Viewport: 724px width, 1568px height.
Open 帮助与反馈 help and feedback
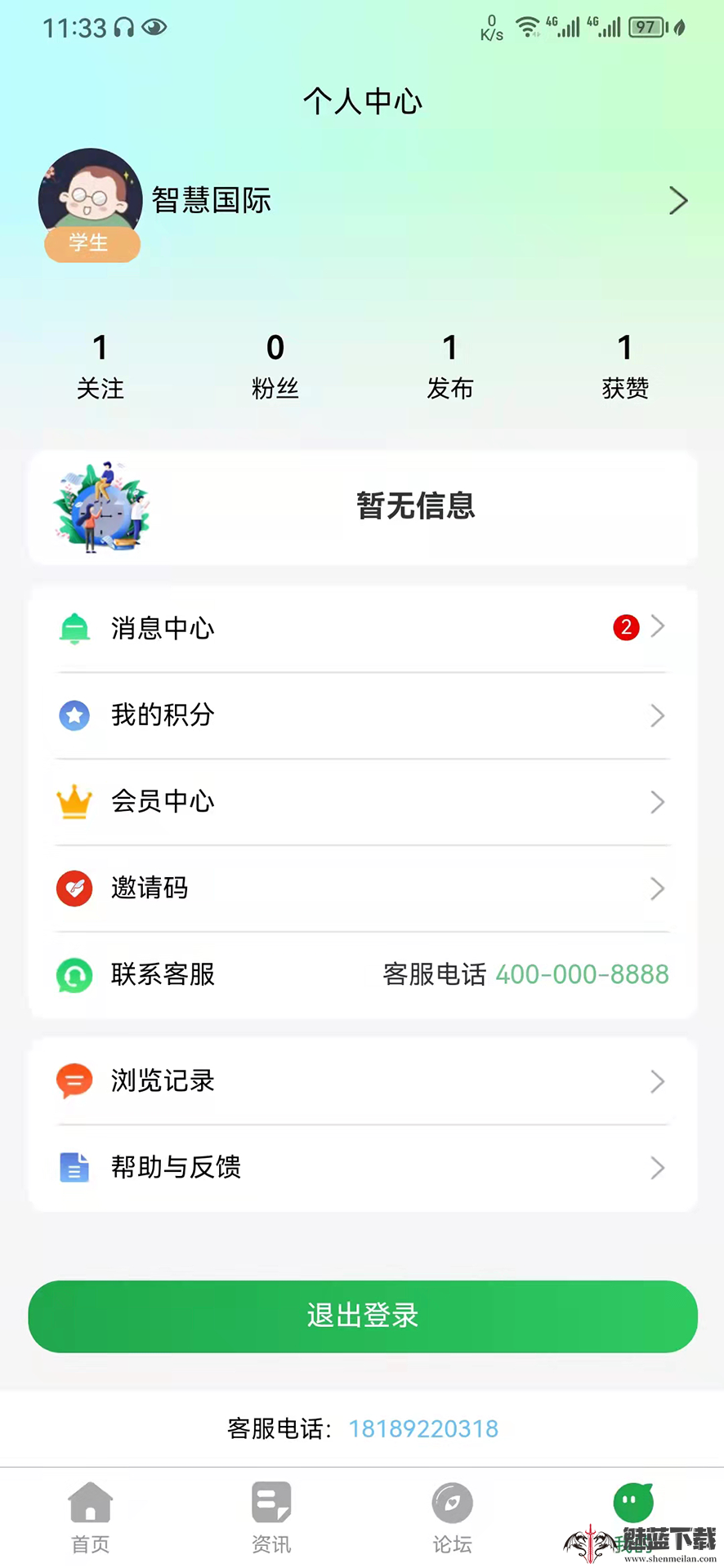coord(362,1168)
